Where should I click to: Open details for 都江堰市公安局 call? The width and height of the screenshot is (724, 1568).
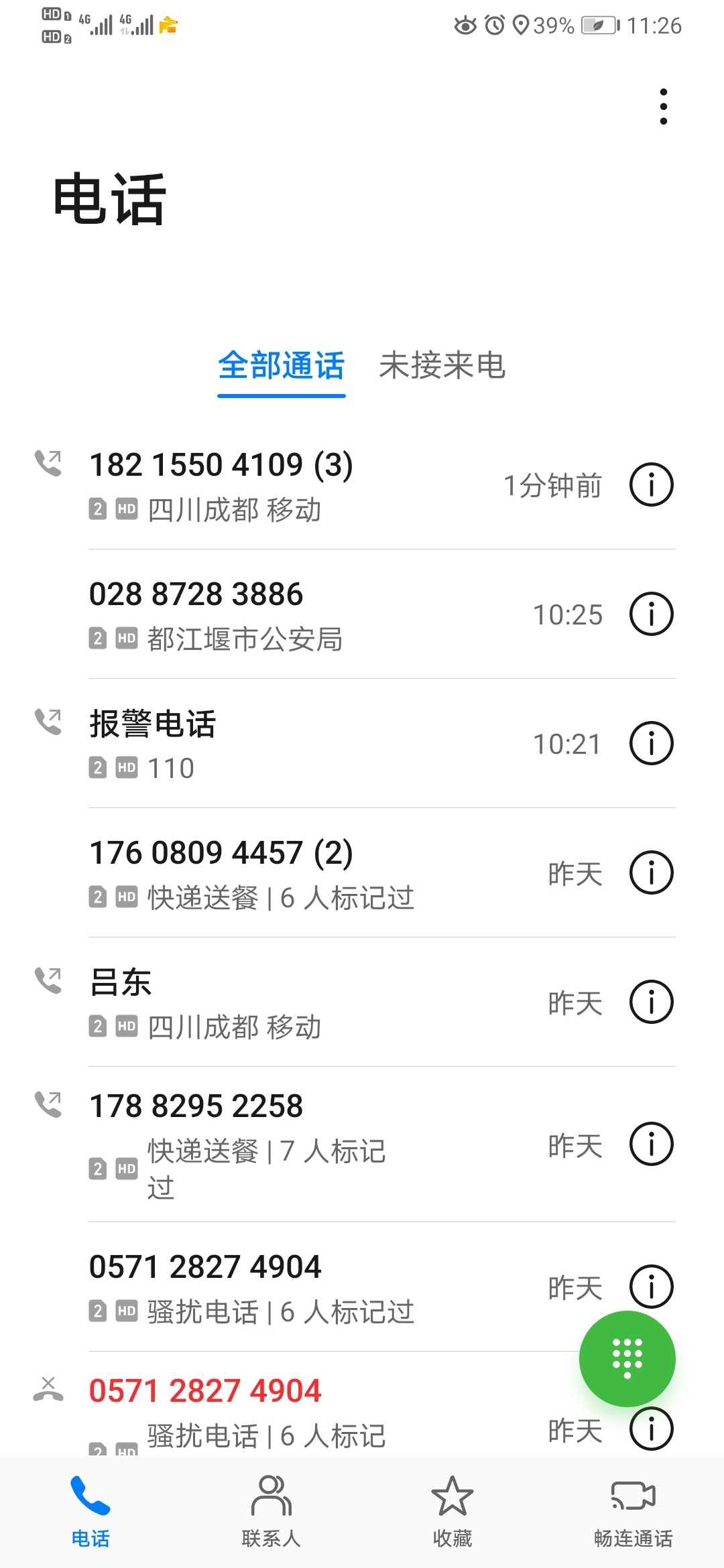(x=651, y=614)
